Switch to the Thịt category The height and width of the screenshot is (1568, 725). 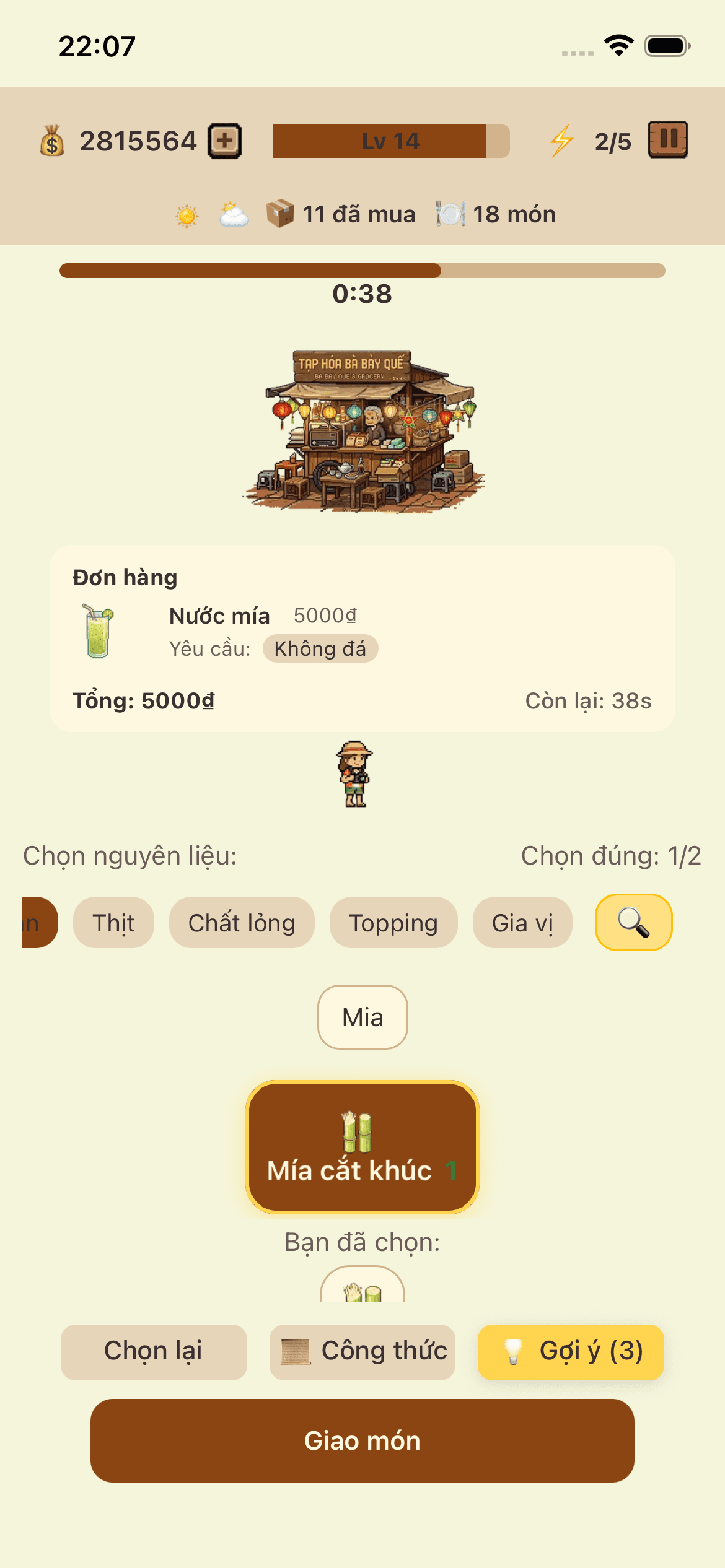113,922
